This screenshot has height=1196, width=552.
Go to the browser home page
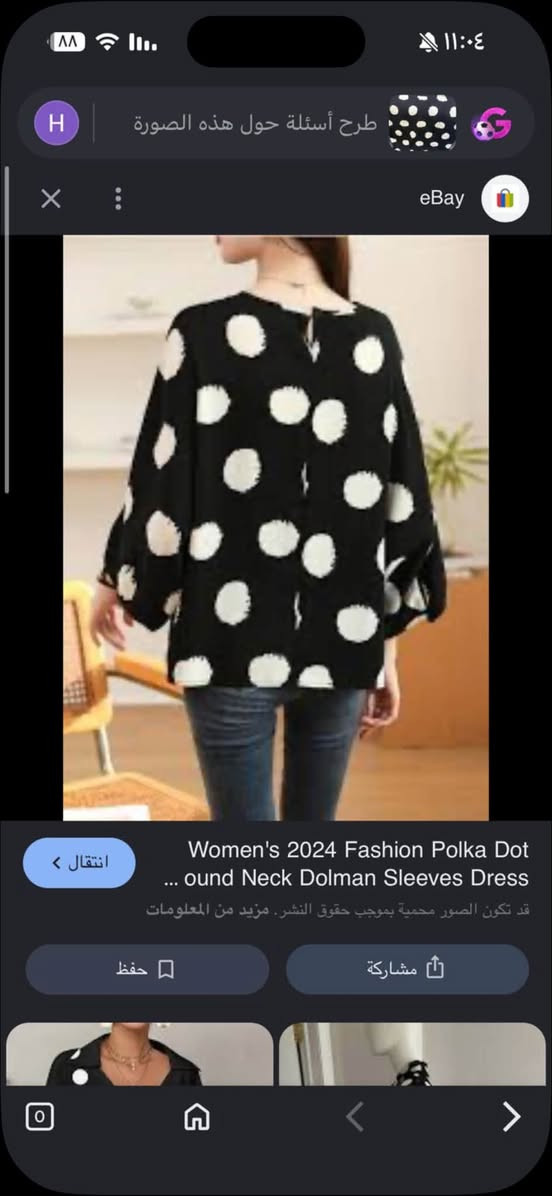coord(197,1117)
